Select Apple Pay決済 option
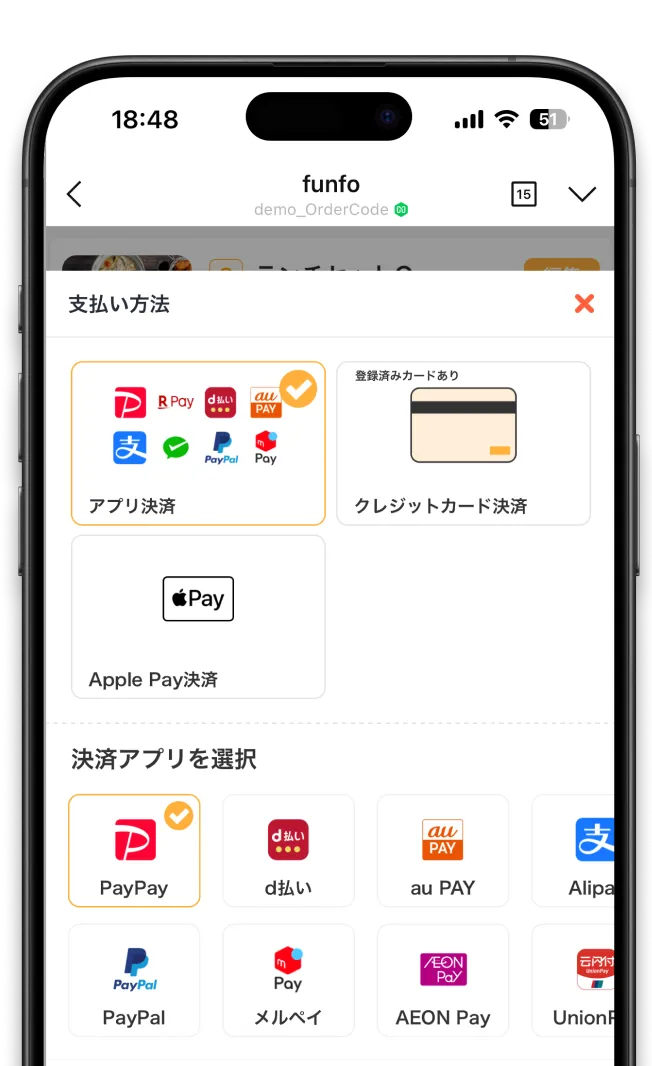This screenshot has height=1066, width=652. [198, 616]
